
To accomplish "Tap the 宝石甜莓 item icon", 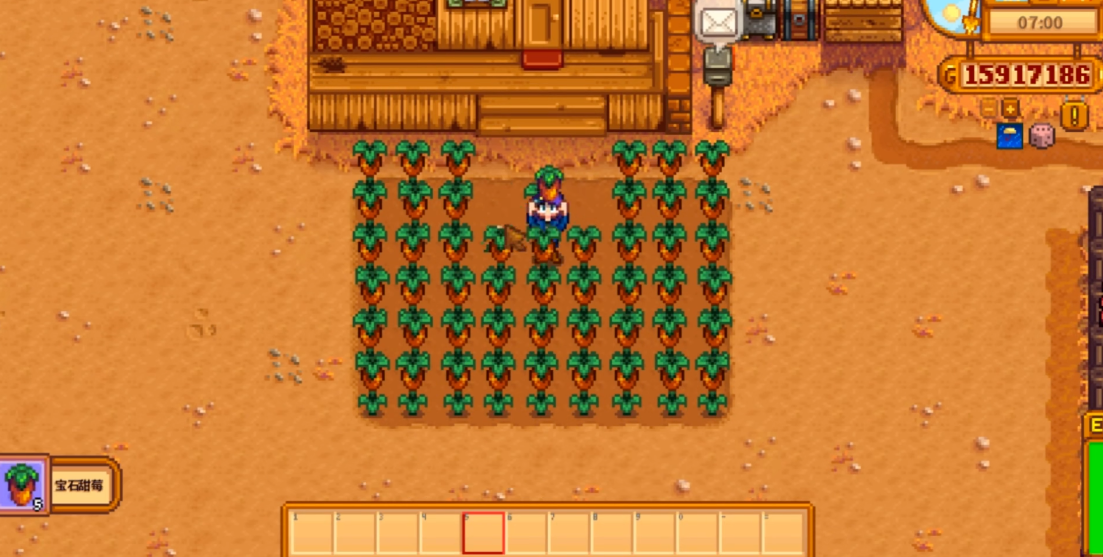I will [x=22, y=485].
